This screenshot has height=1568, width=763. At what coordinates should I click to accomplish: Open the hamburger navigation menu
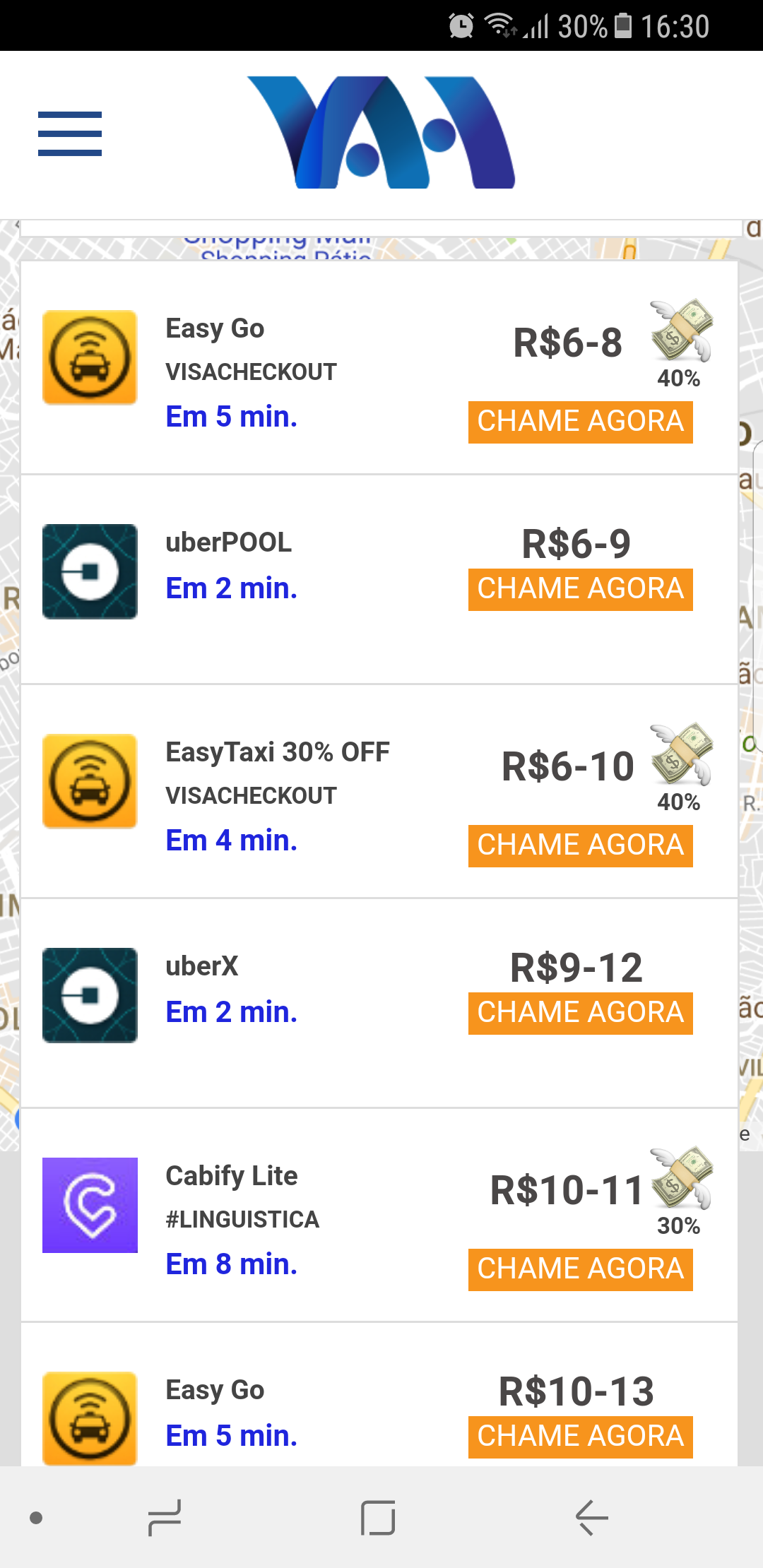point(70,133)
